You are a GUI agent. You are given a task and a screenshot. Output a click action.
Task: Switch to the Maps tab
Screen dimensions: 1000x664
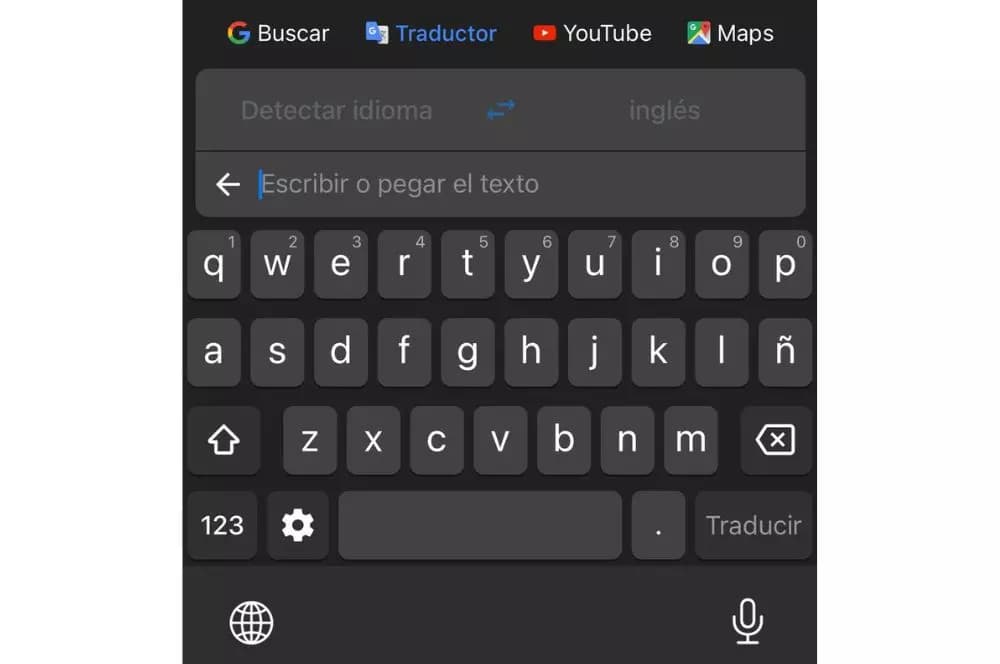pyautogui.click(x=731, y=33)
